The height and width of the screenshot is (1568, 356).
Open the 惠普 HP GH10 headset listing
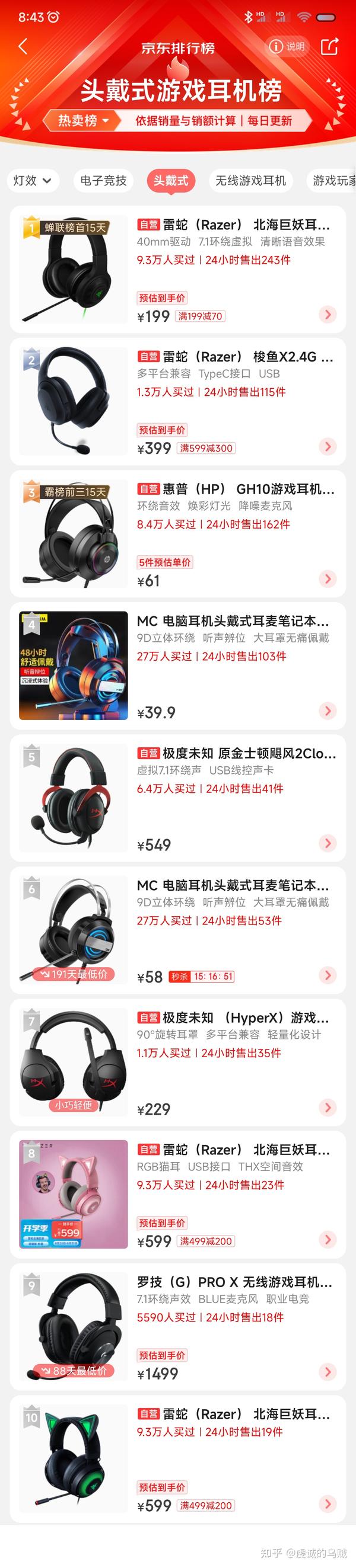click(x=178, y=533)
